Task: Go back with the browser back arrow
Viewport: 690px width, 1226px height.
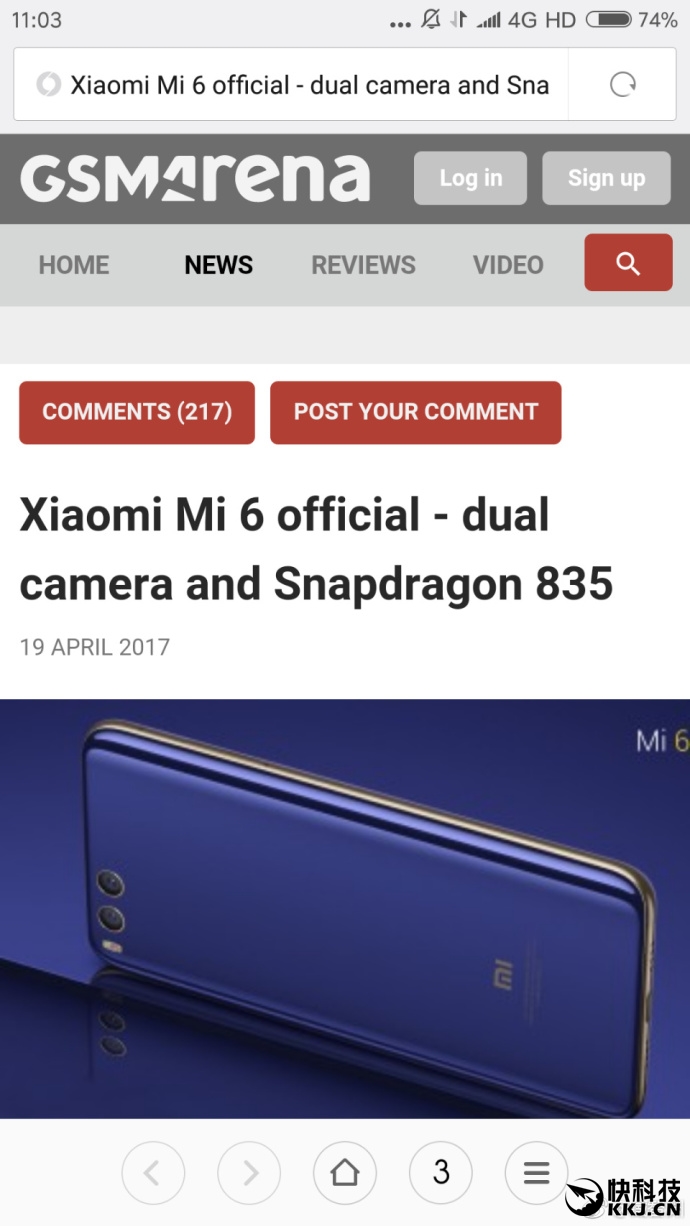Action: [153, 1173]
